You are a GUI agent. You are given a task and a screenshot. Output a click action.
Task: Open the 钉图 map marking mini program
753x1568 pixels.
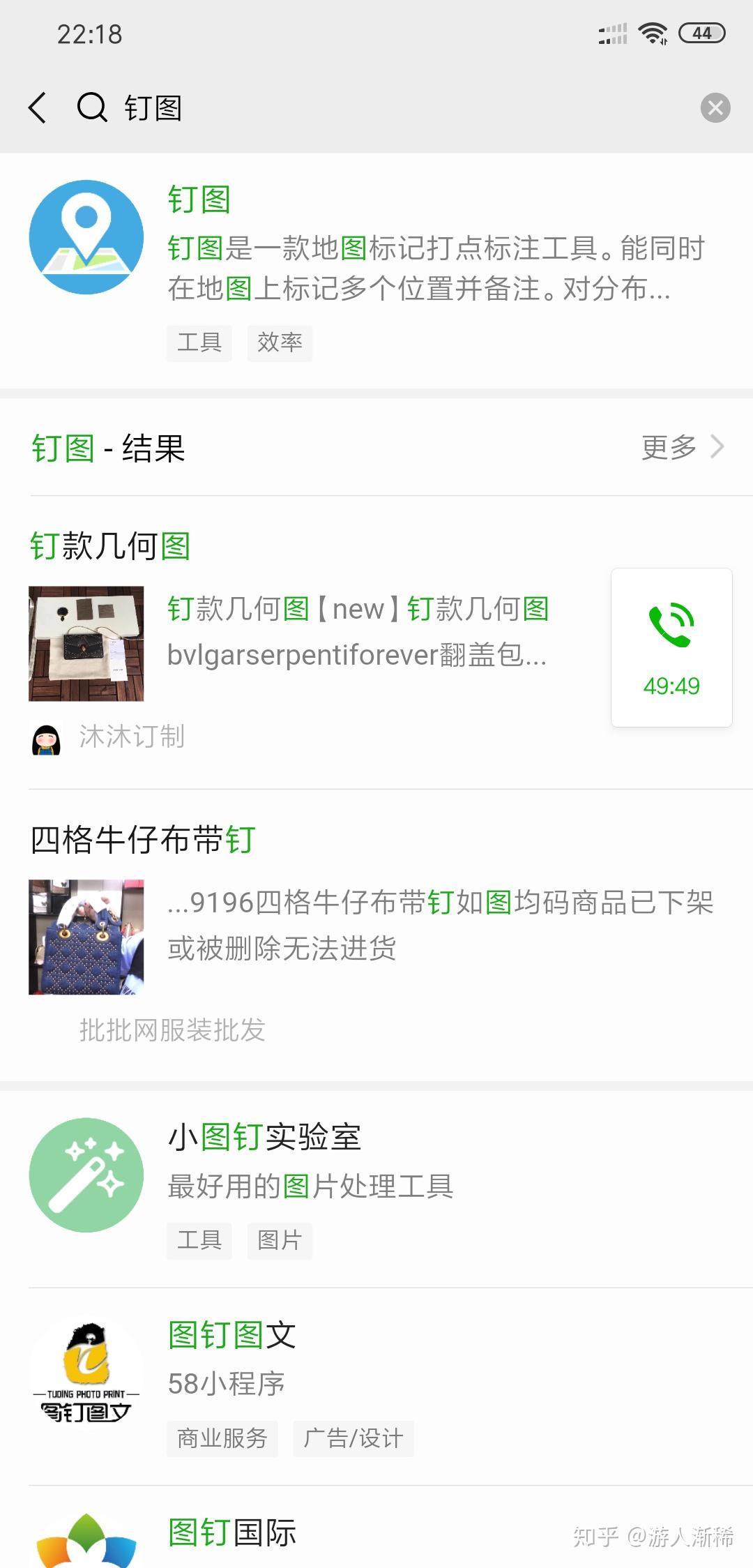[x=376, y=271]
